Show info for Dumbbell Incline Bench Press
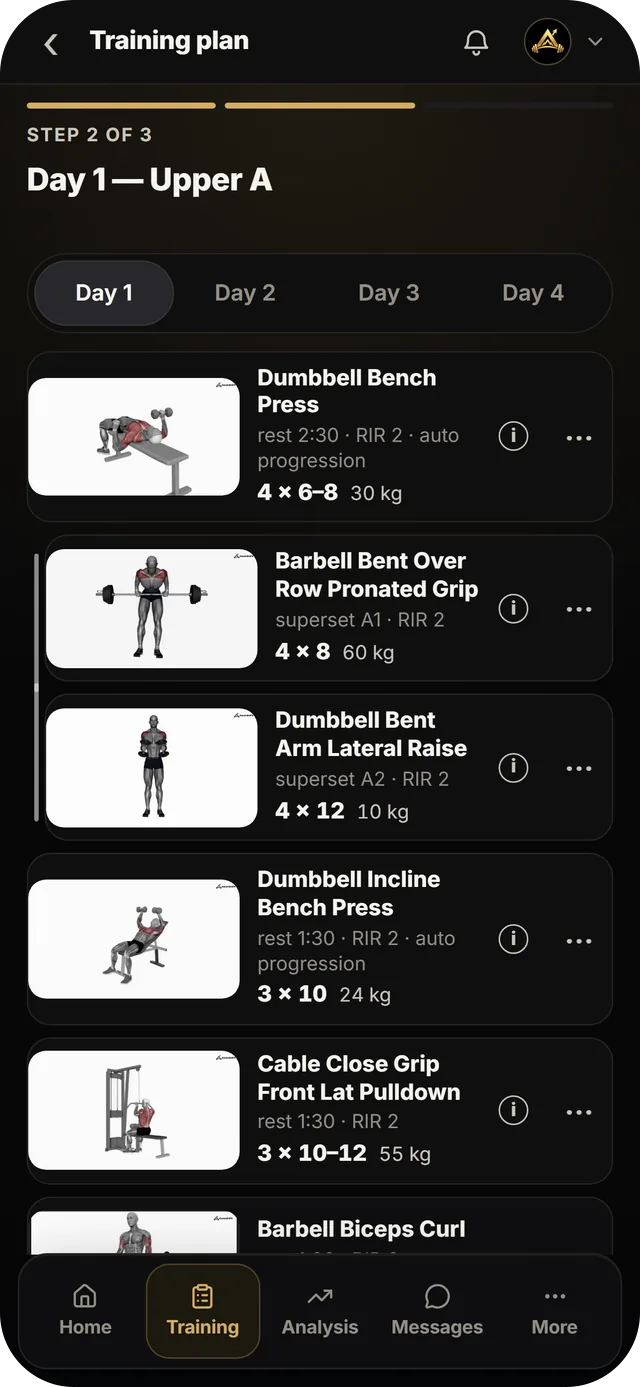640x1387 pixels. [513, 939]
